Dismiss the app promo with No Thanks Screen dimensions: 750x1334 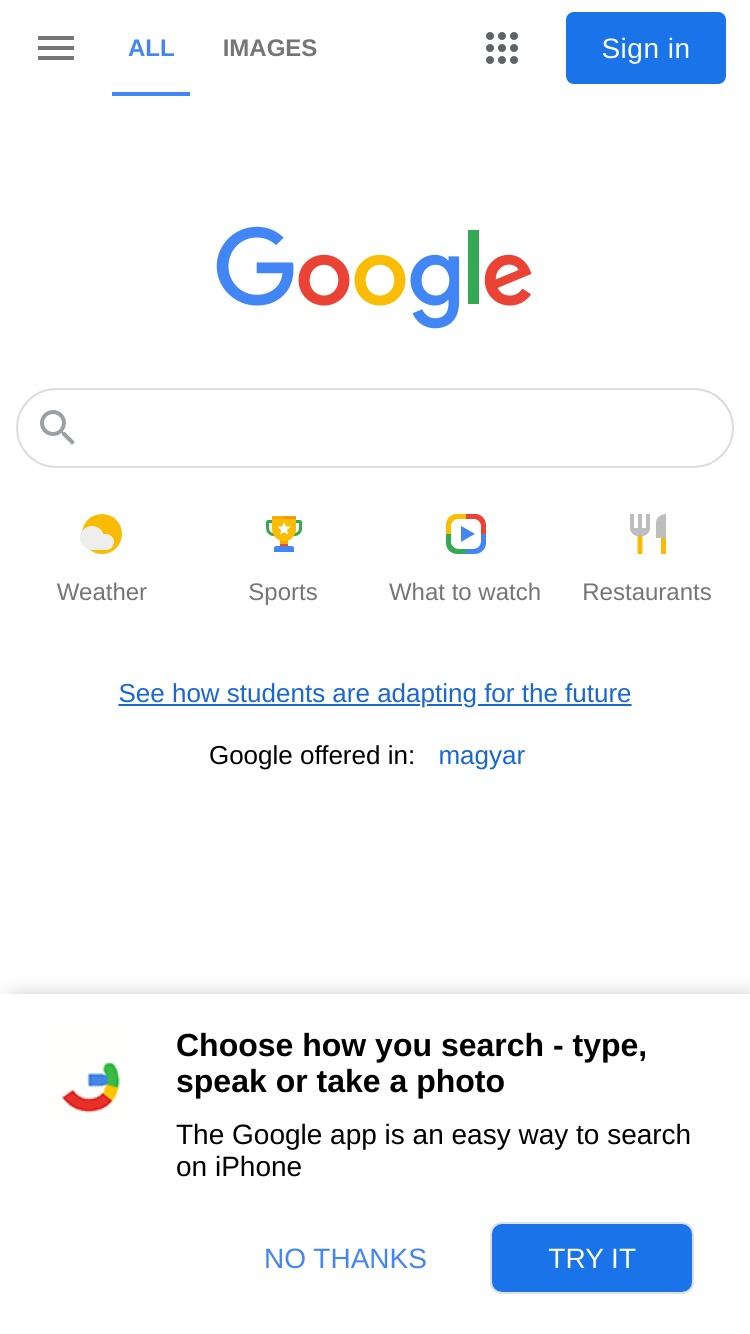click(x=345, y=1258)
